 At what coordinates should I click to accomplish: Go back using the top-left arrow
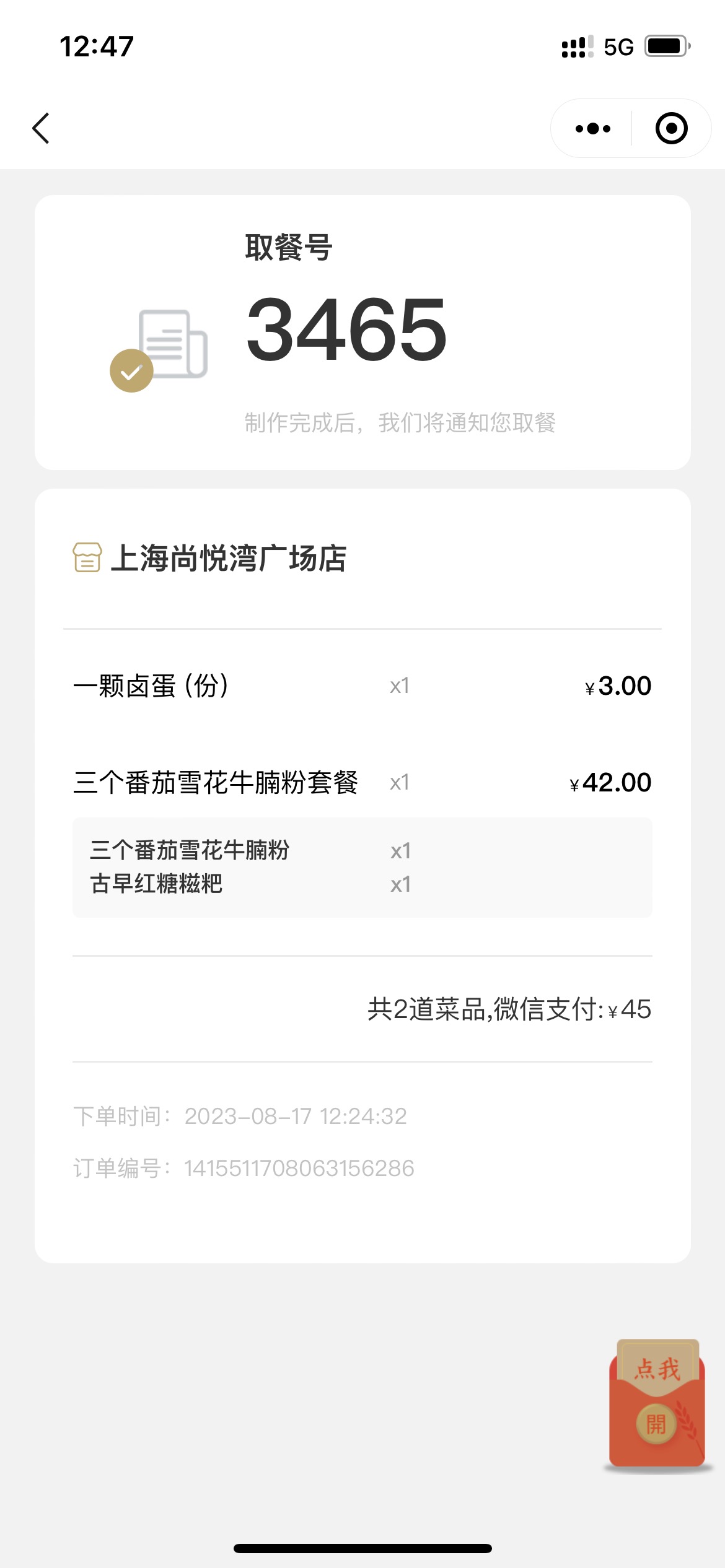point(41,129)
